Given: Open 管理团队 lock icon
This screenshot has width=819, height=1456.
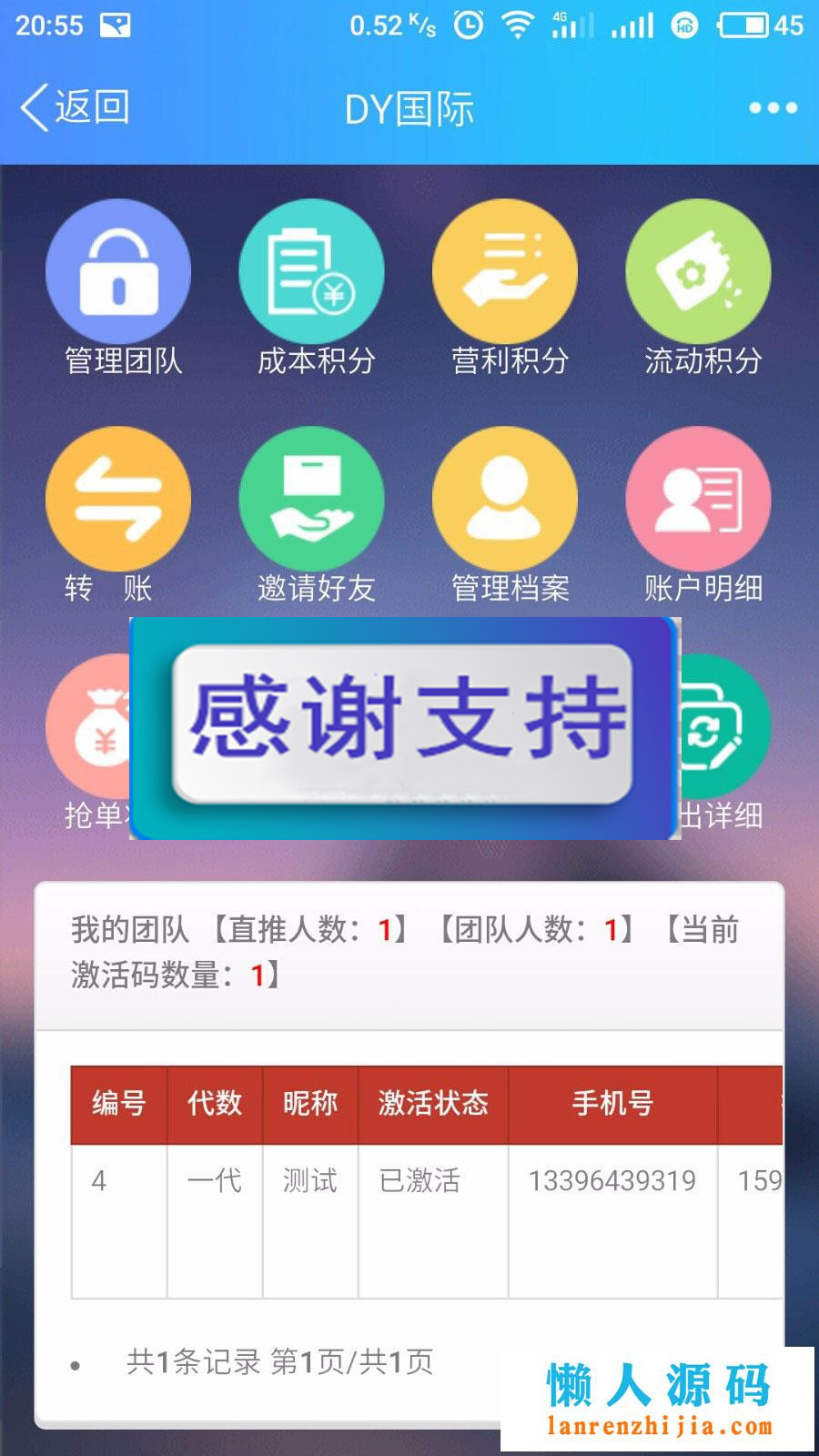Looking at the screenshot, I should click(118, 271).
